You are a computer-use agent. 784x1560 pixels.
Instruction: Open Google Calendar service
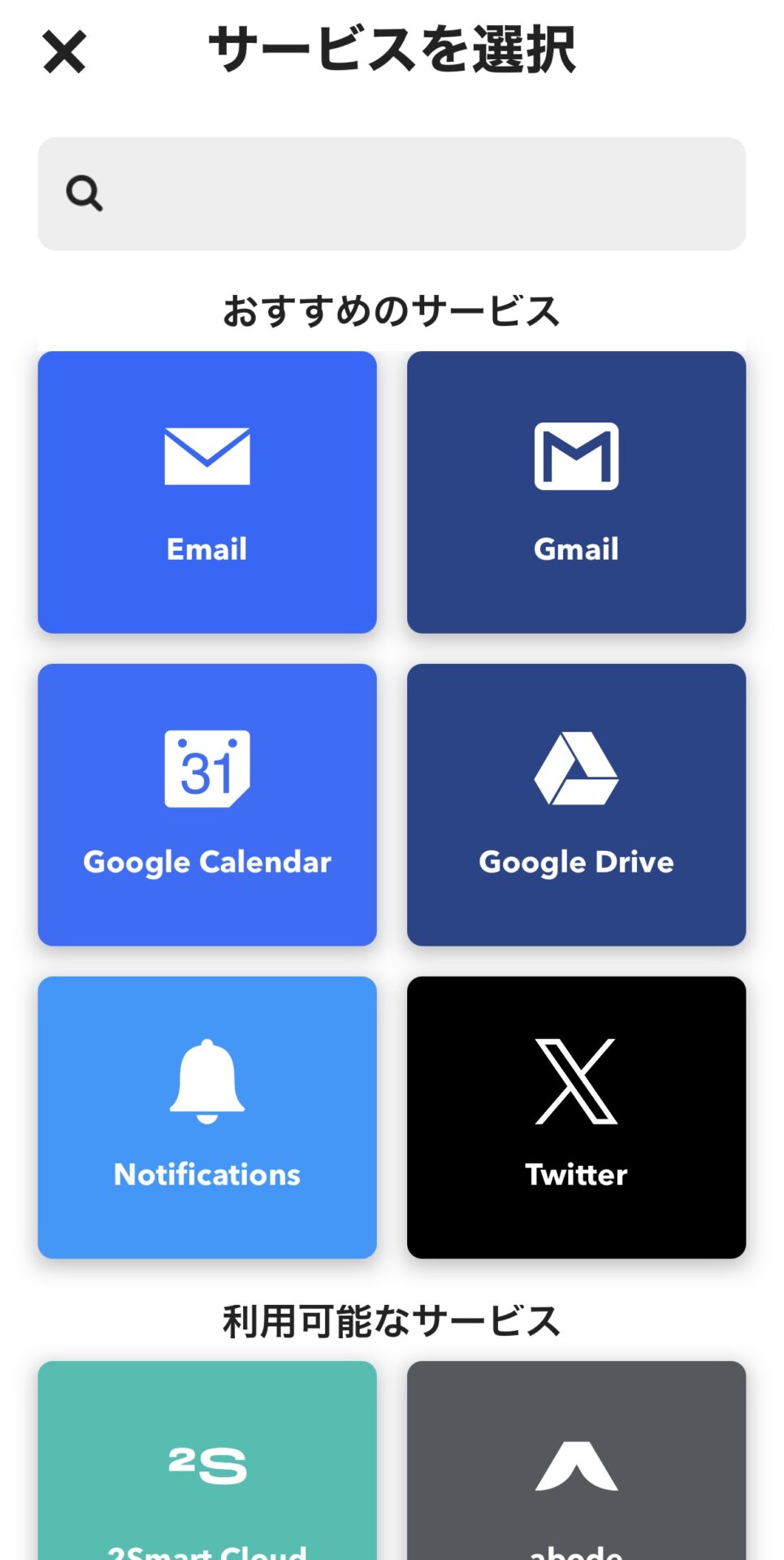(207, 804)
